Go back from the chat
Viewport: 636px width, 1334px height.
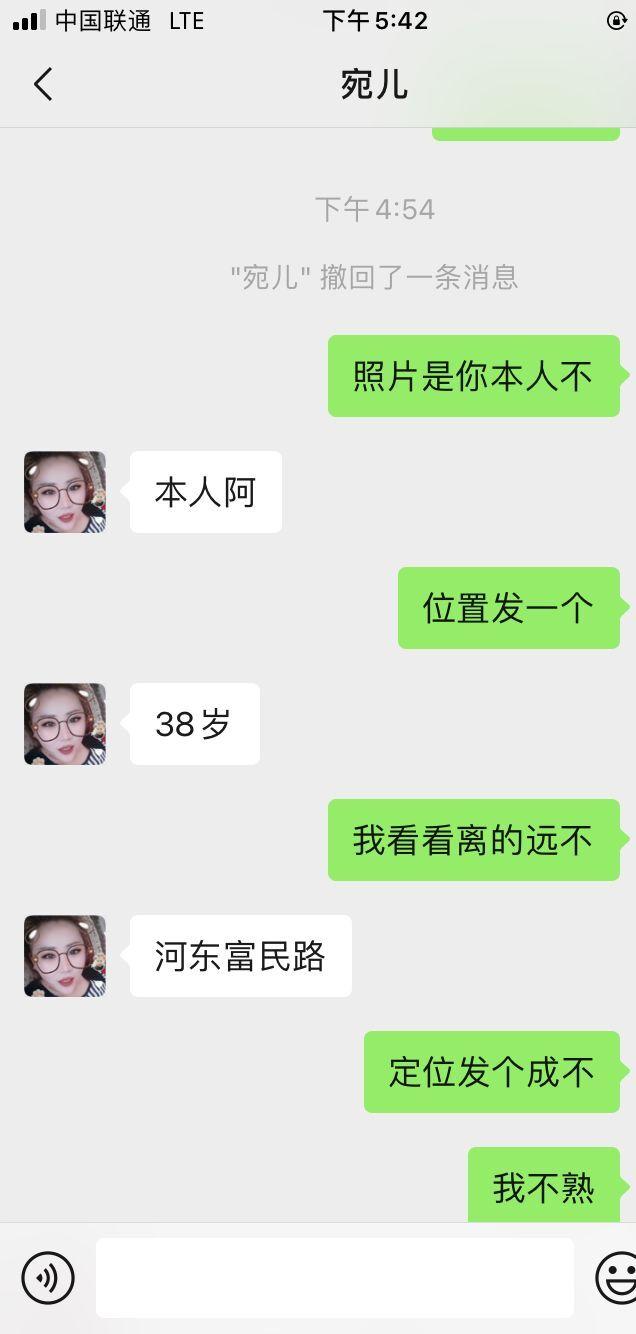(43, 85)
